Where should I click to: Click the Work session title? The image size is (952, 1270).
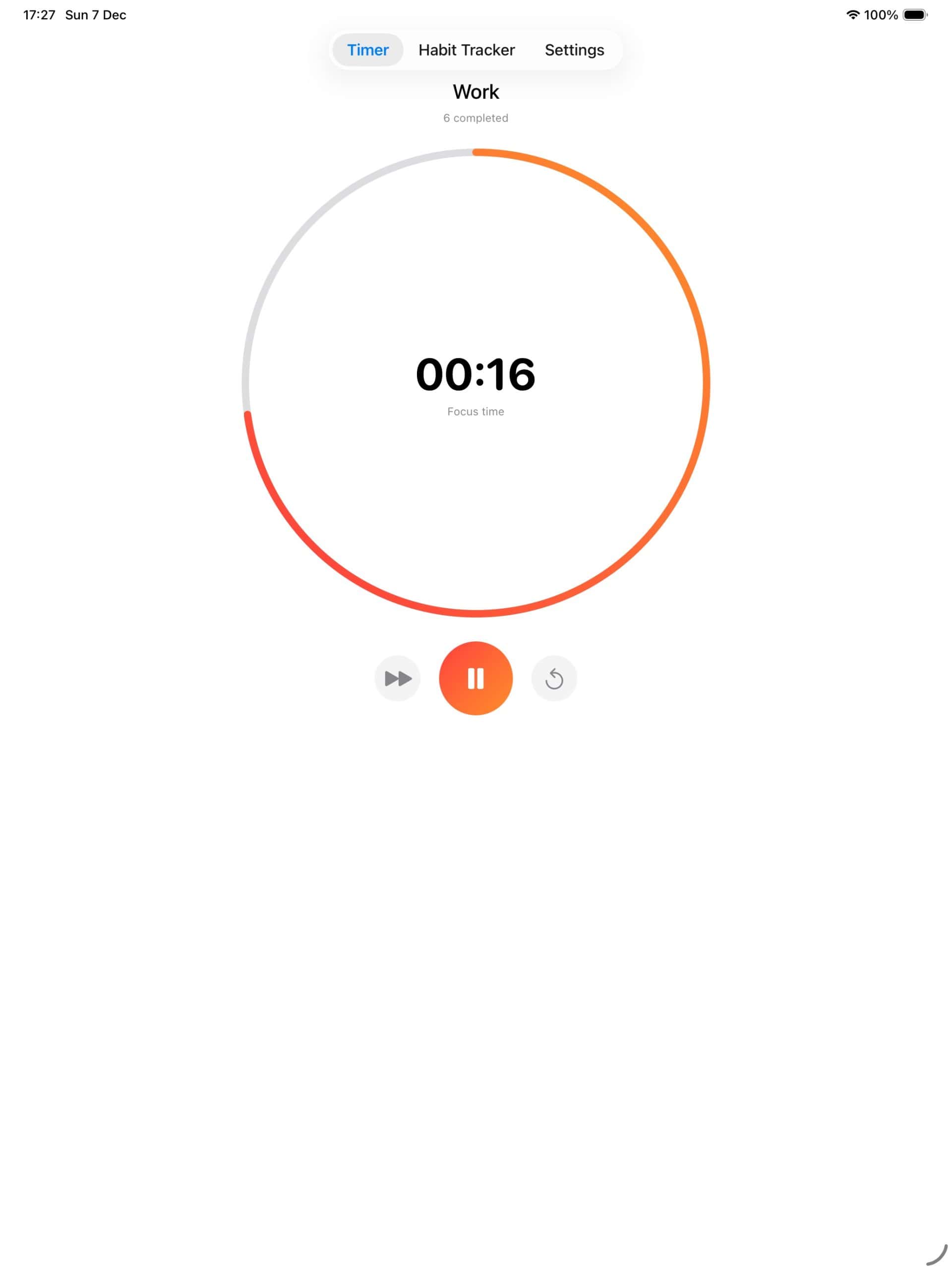click(x=476, y=91)
